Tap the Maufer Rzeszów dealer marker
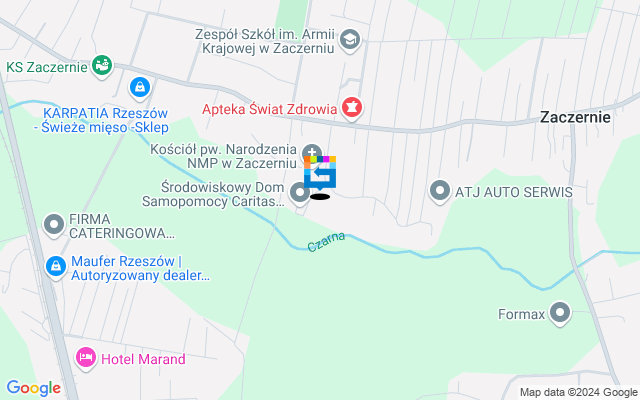 click(x=56, y=266)
